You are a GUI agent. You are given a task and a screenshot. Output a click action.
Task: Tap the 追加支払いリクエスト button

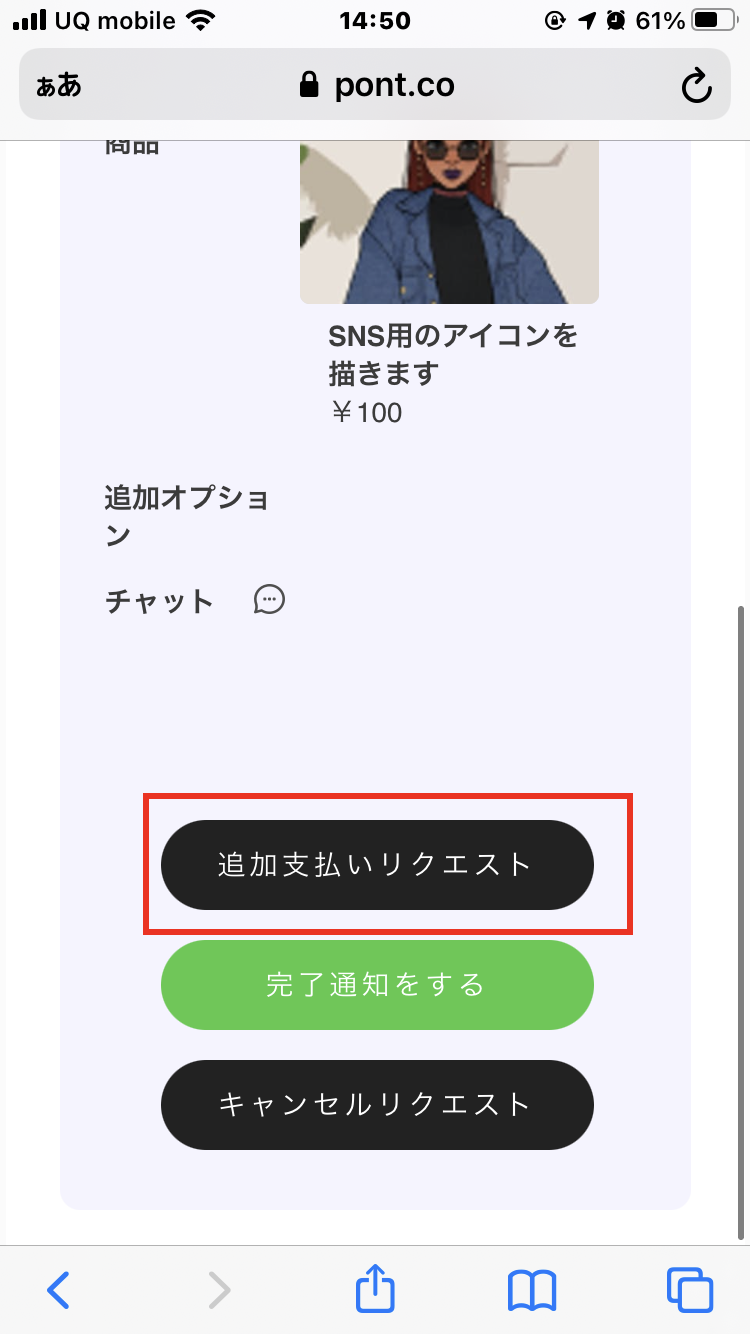377,865
